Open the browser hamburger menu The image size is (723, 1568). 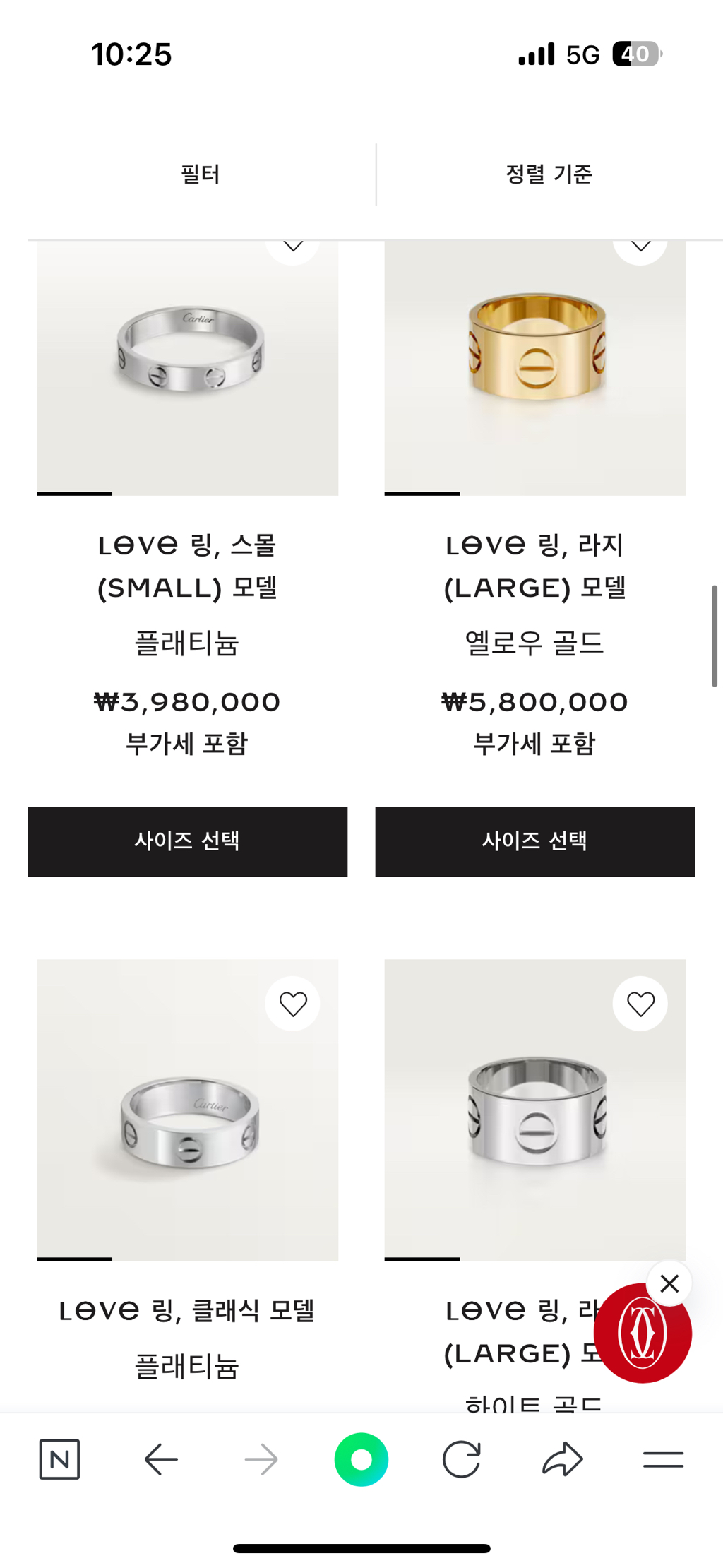(663, 1459)
